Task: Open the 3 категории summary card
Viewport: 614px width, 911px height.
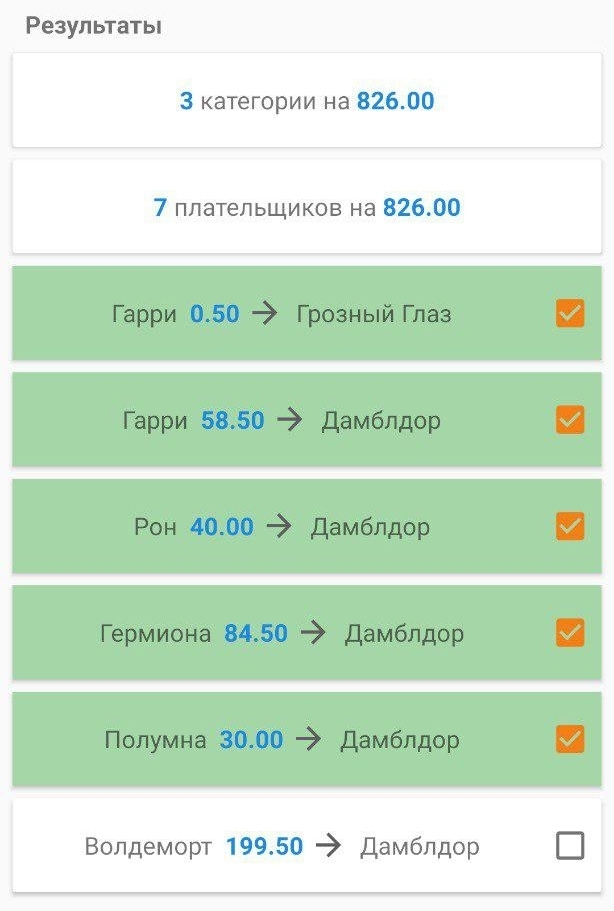Action: (x=307, y=101)
